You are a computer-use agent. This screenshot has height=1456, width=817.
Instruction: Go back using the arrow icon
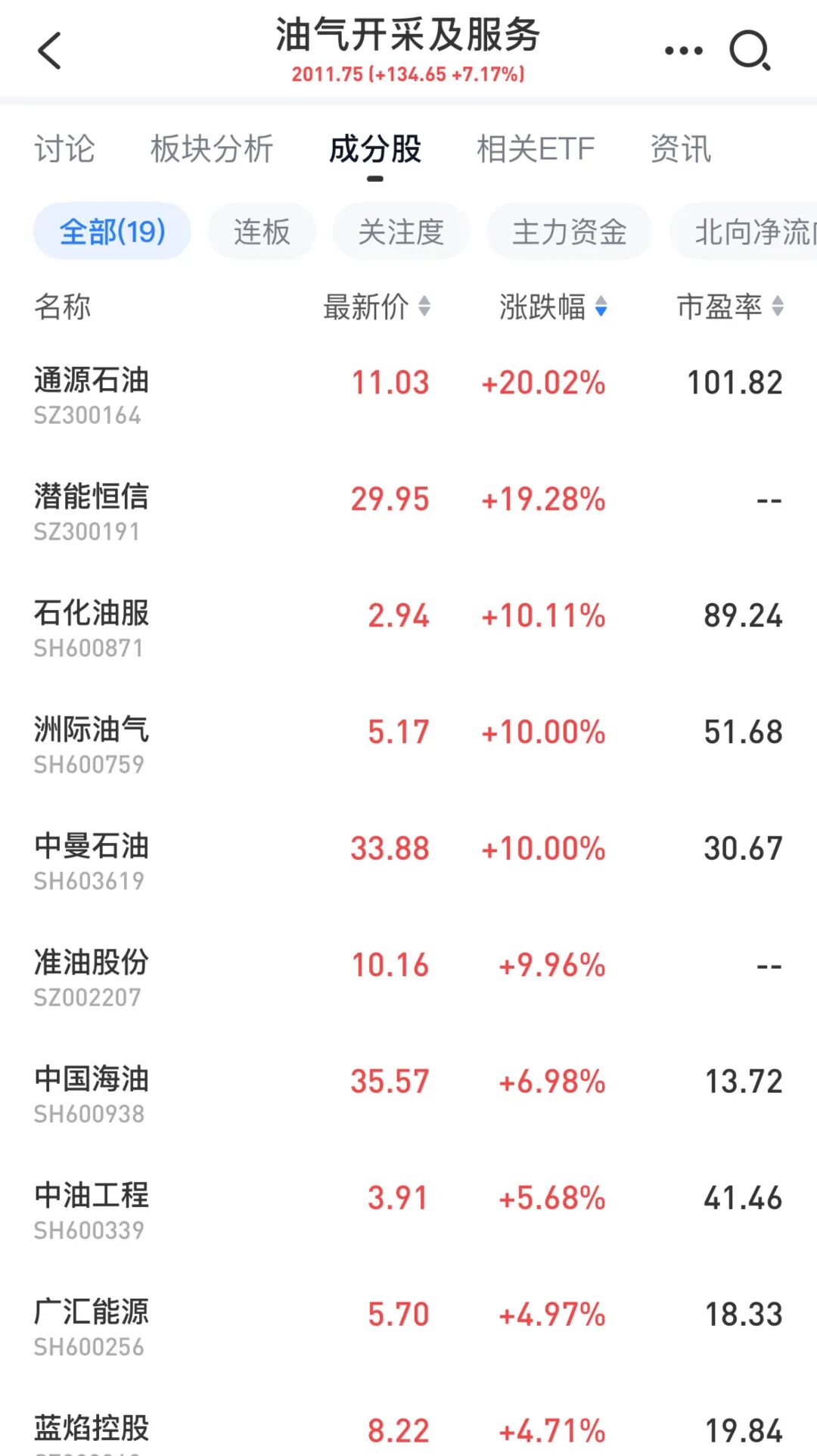[50, 51]
